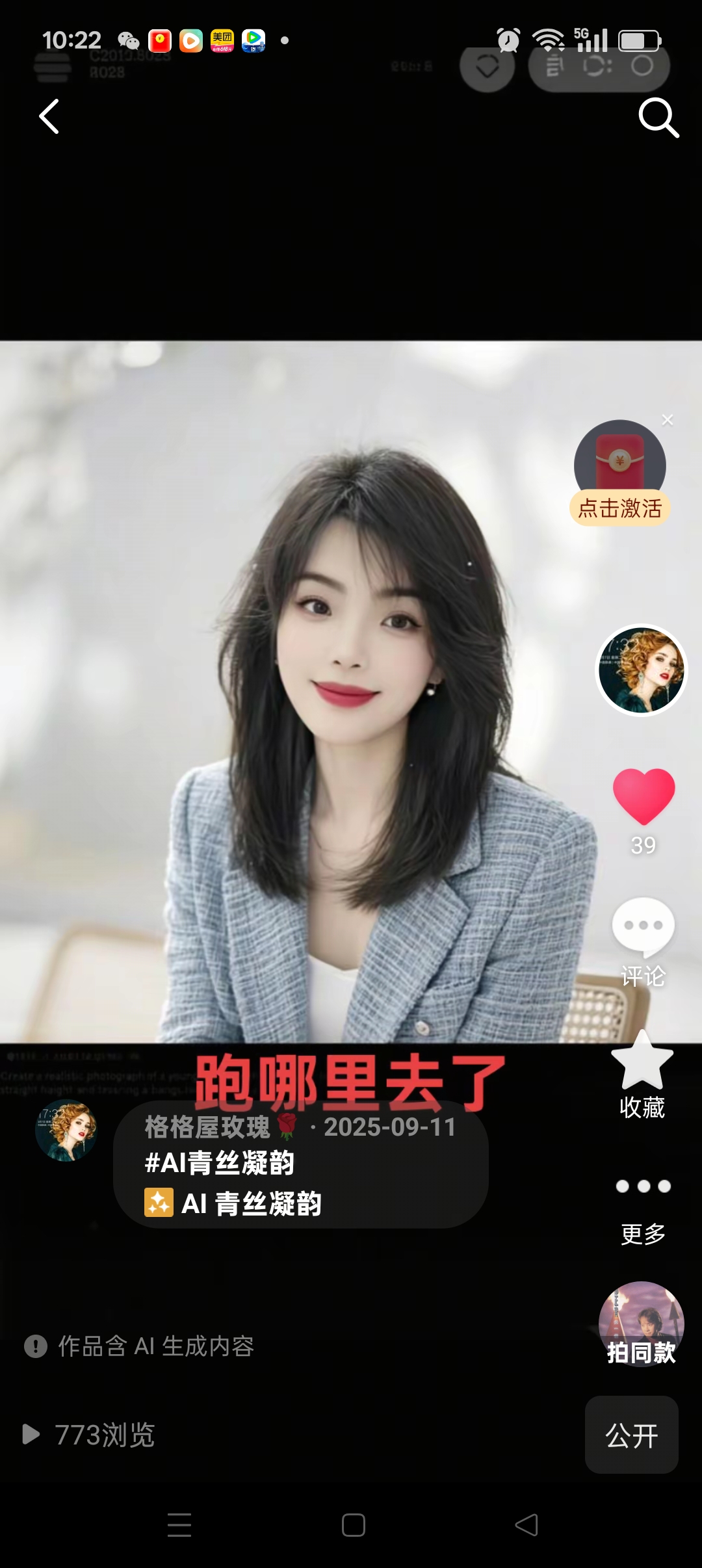Unlike the video via the red heart
702x1568 pixels.
tap(643, 796)
